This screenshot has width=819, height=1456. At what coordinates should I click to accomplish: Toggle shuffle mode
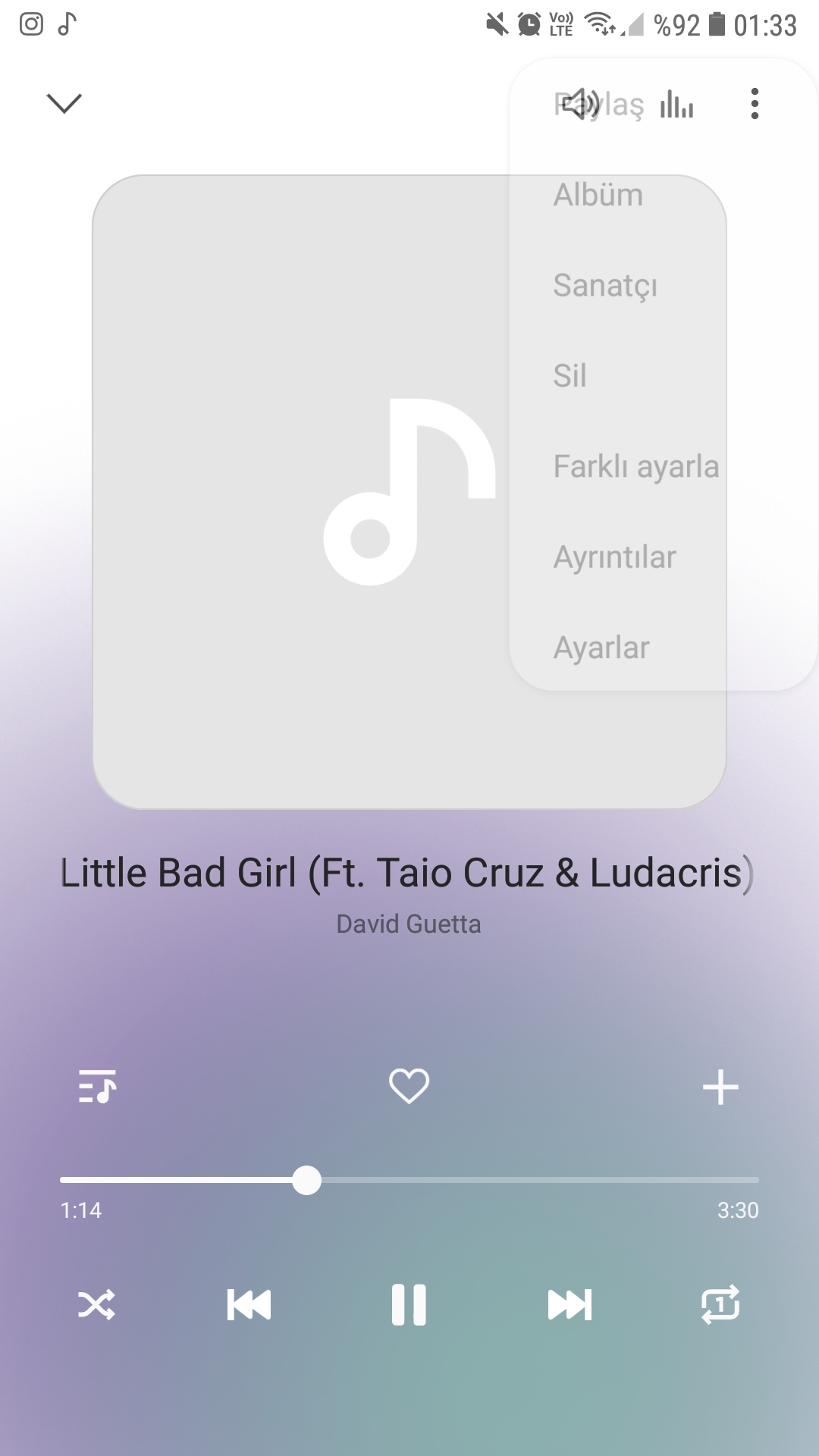[97, 1304]
